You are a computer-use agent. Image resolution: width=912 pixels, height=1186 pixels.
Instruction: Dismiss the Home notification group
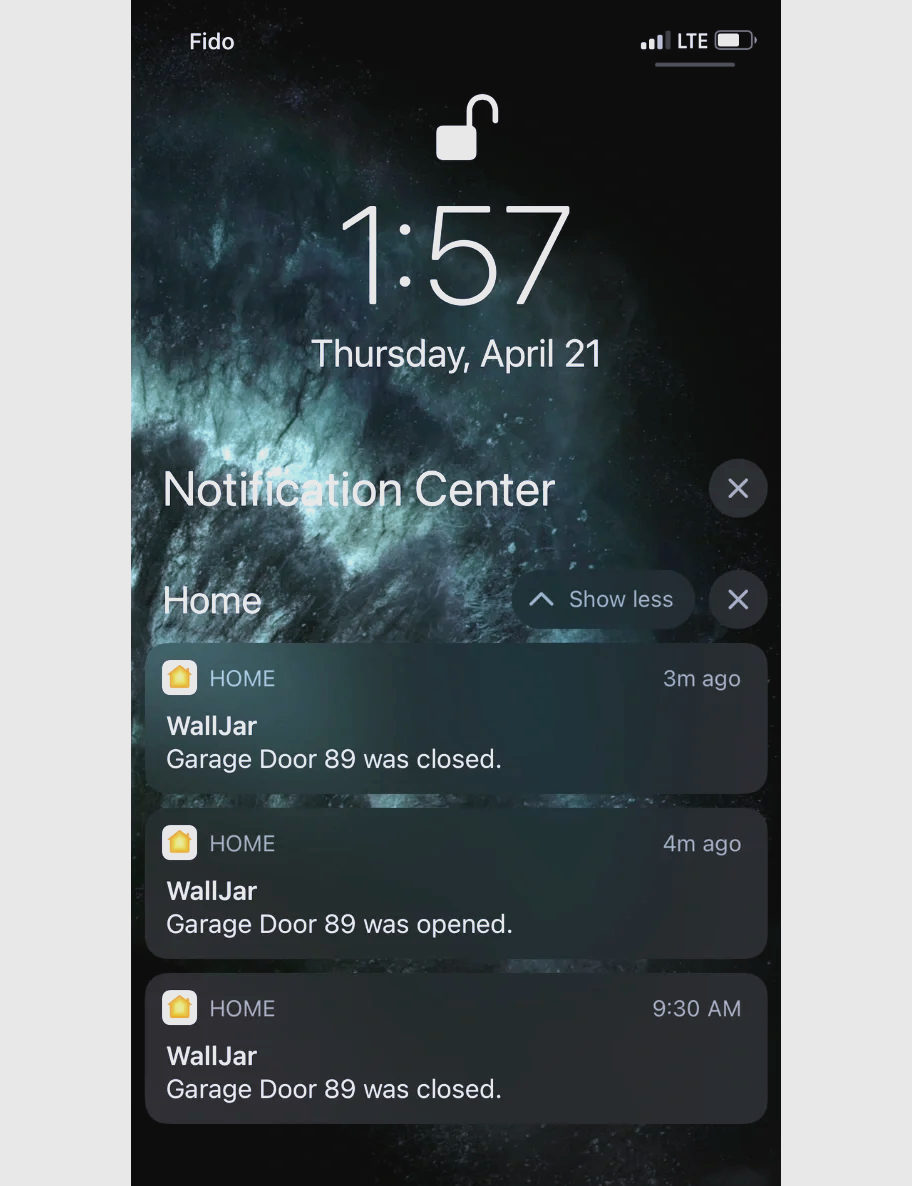pyautogui.click(x=738, y=599)
